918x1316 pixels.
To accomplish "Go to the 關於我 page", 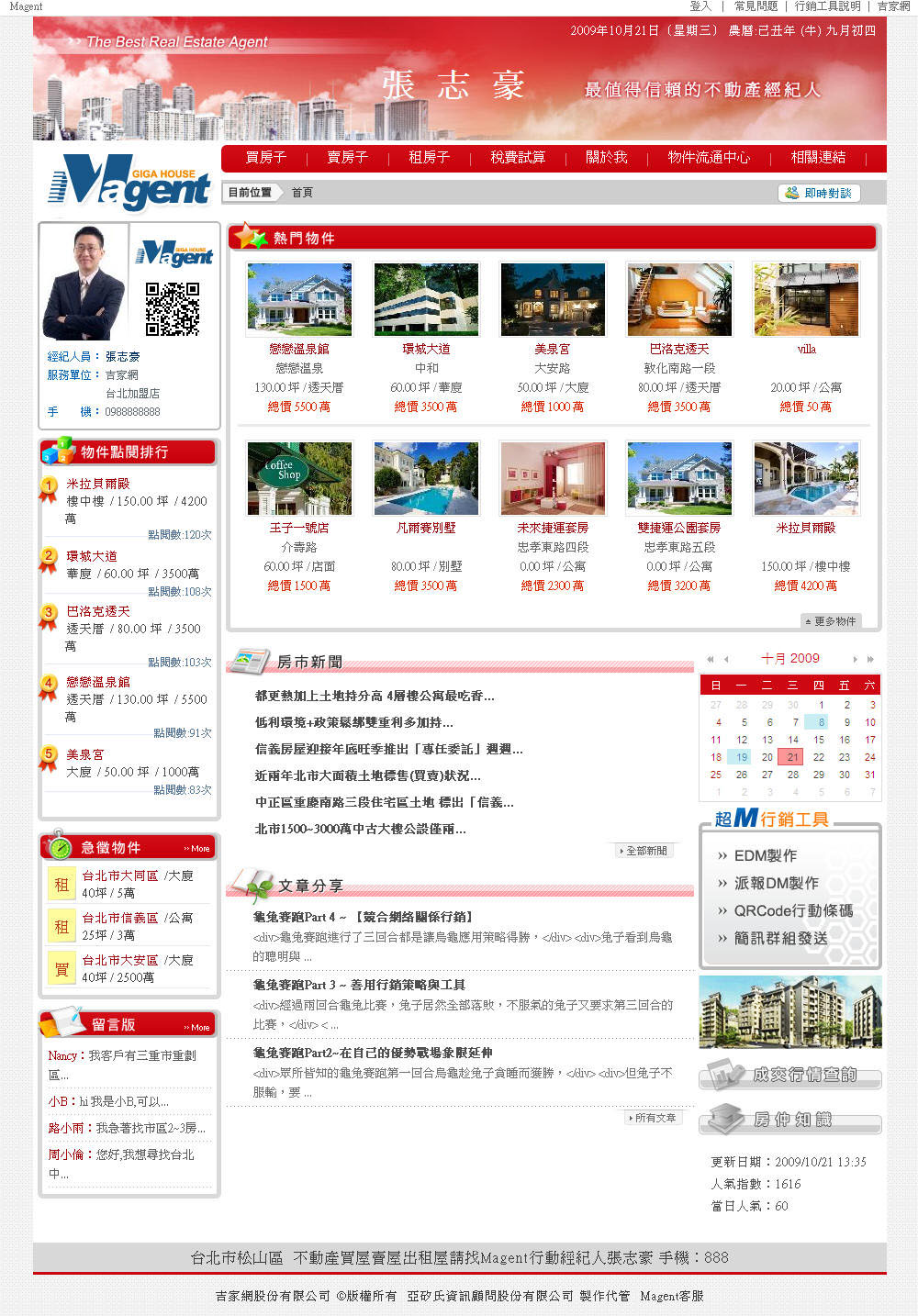I will click(x=606, y=158).
